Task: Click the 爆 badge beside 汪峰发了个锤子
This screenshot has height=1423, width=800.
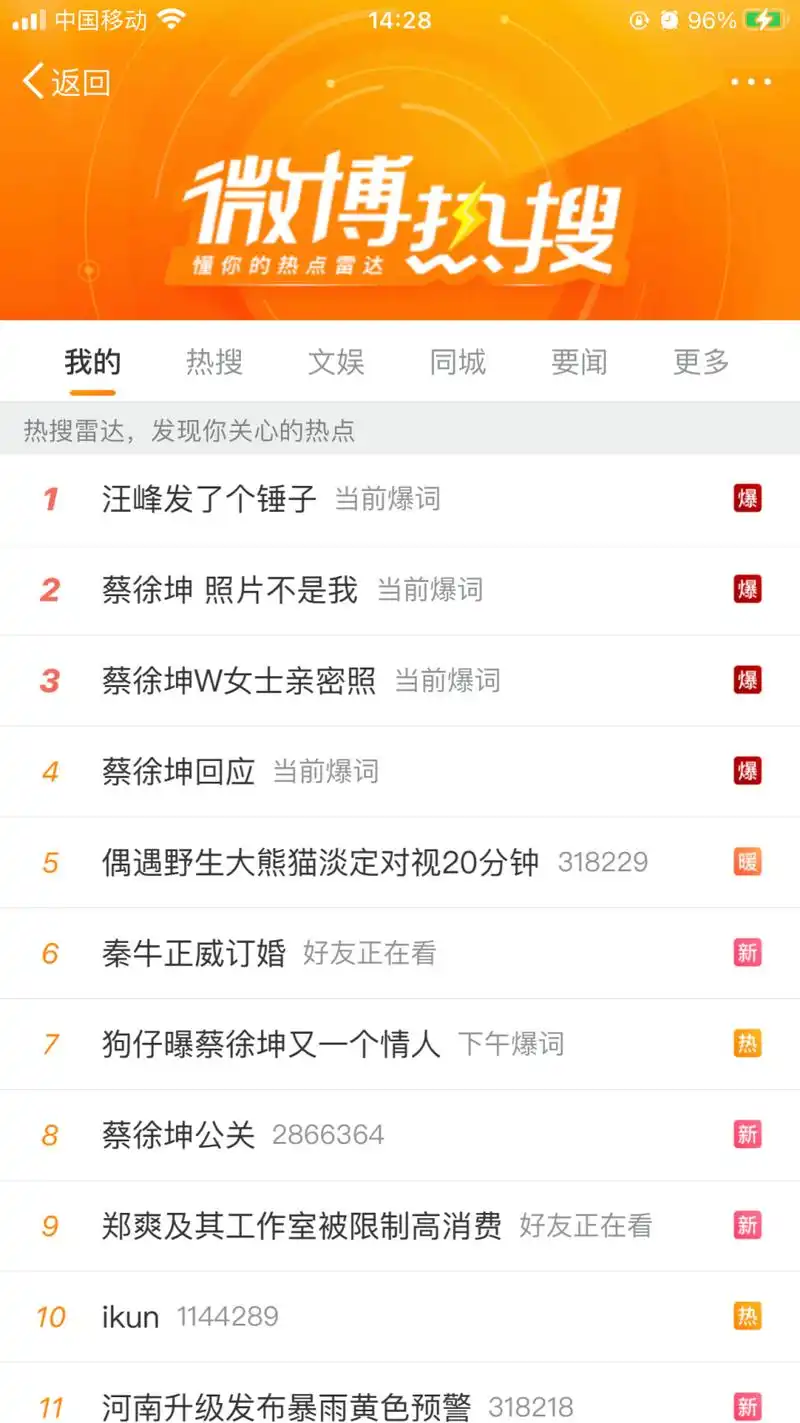Action: pyautogui.click(x=748, y=499)
